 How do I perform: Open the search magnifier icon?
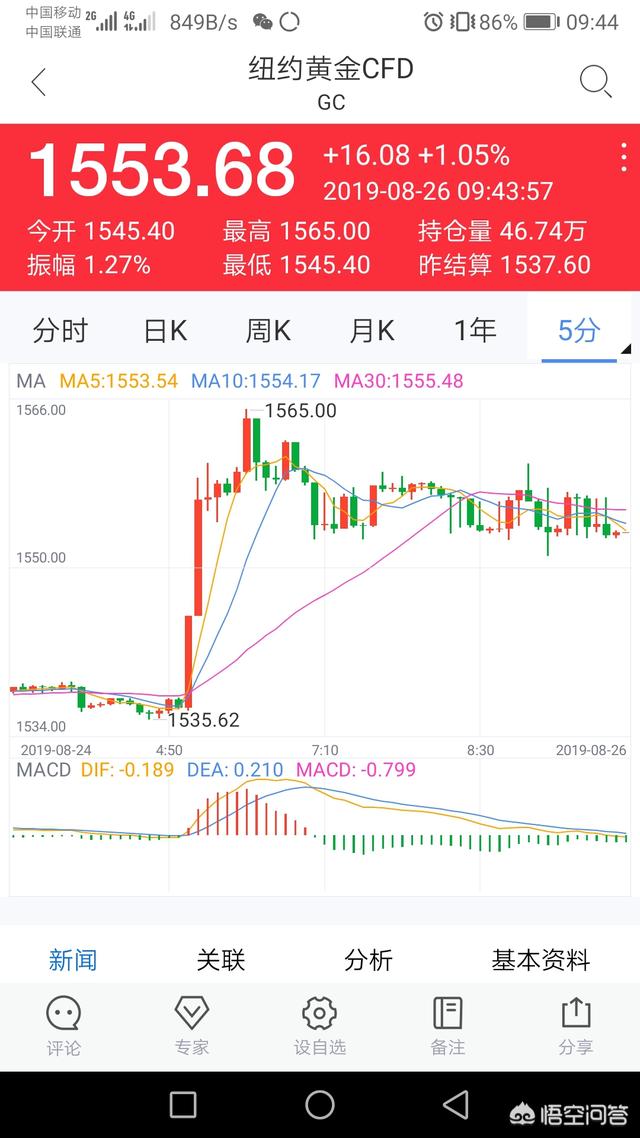(x=596, y=81)
